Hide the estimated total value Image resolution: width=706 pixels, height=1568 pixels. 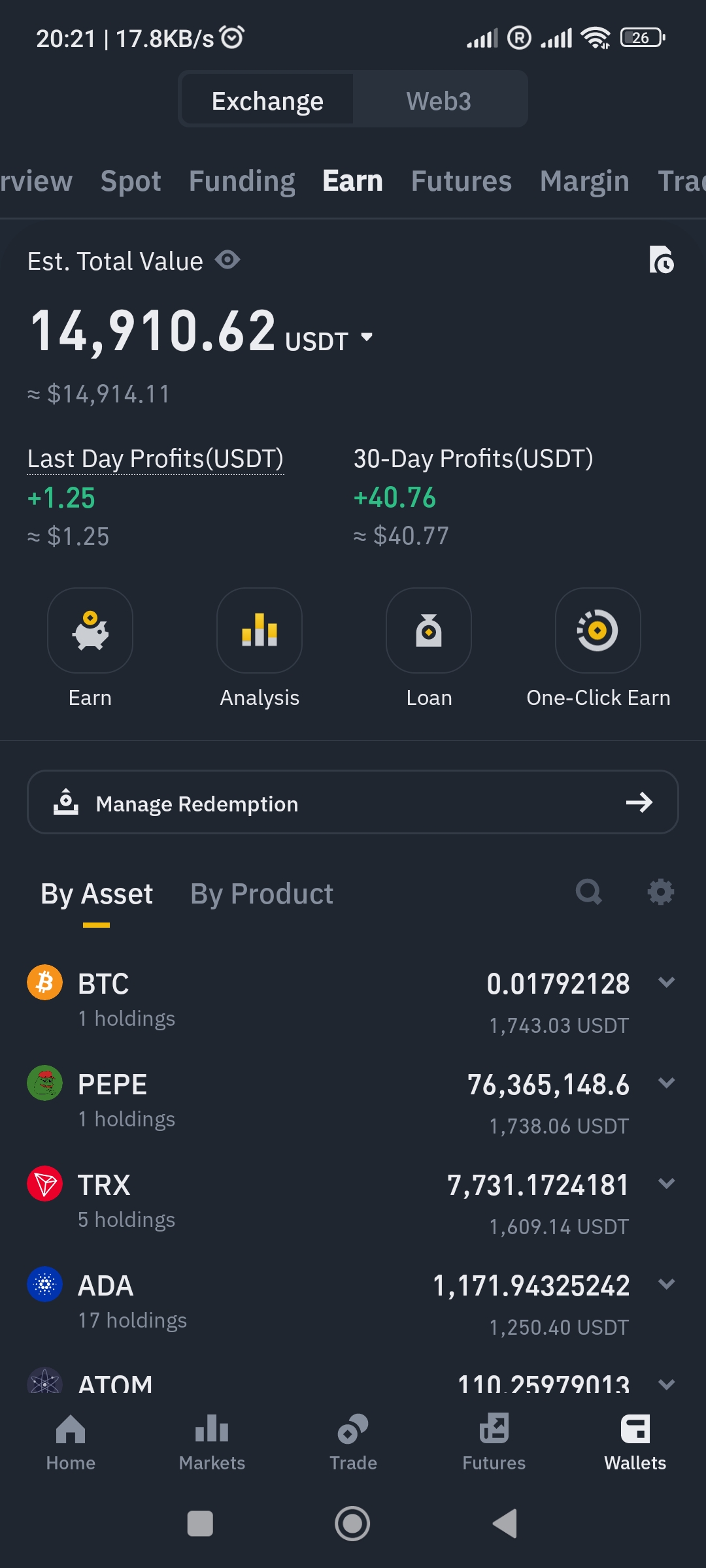pos(227,260)
